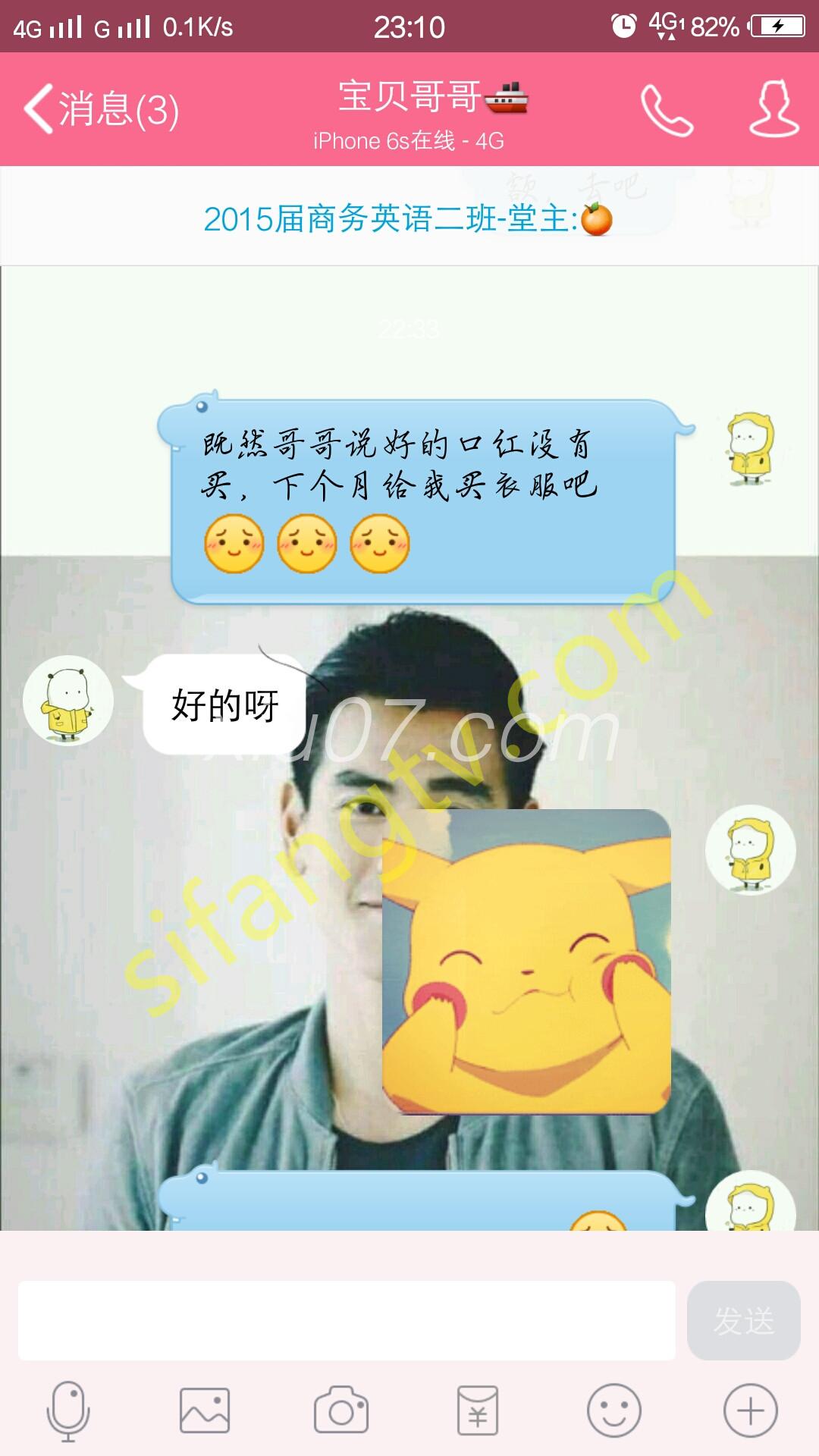
Task: View the Pikachu sticker image
Action: [x=526, y=962]
